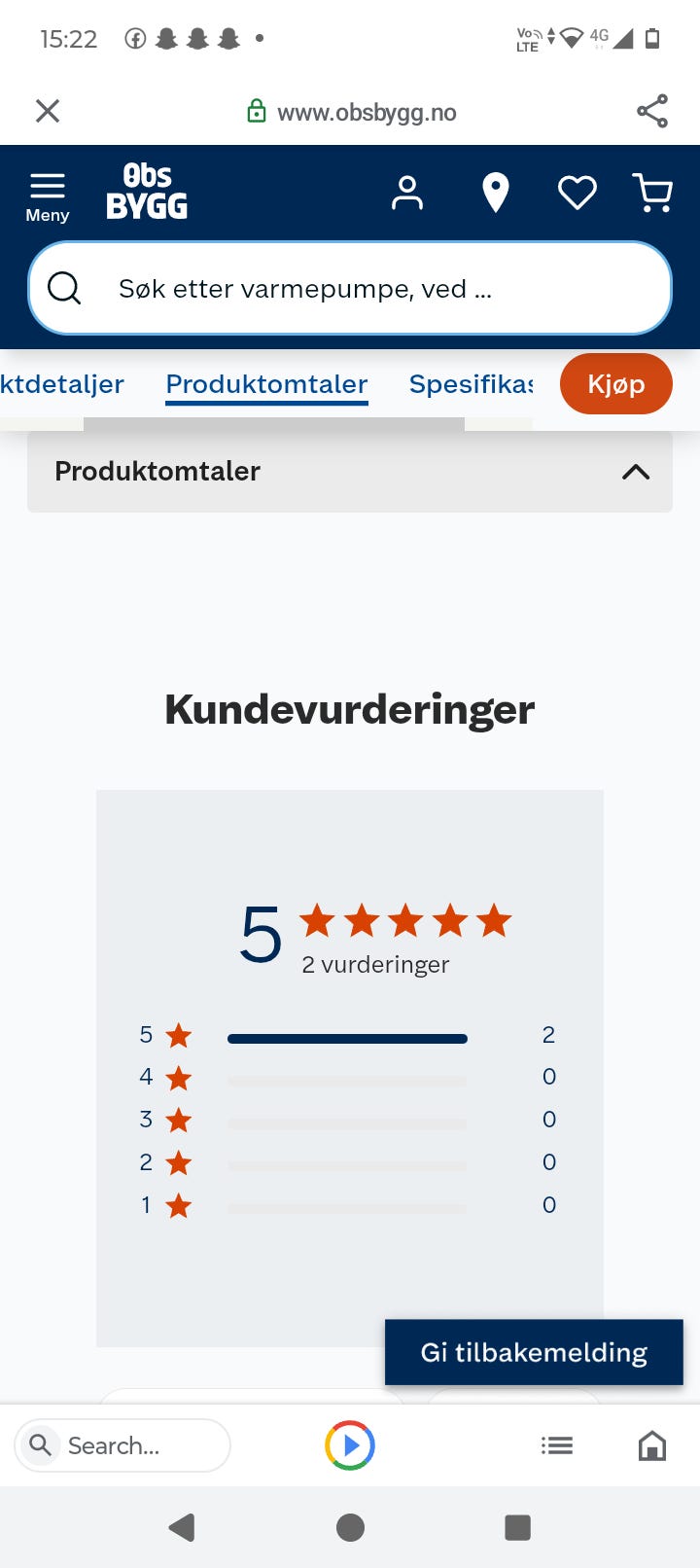700x1568 pixels.
Task: Tap the Søk etter varmepumpe search field
Action: tap(350, 288)
